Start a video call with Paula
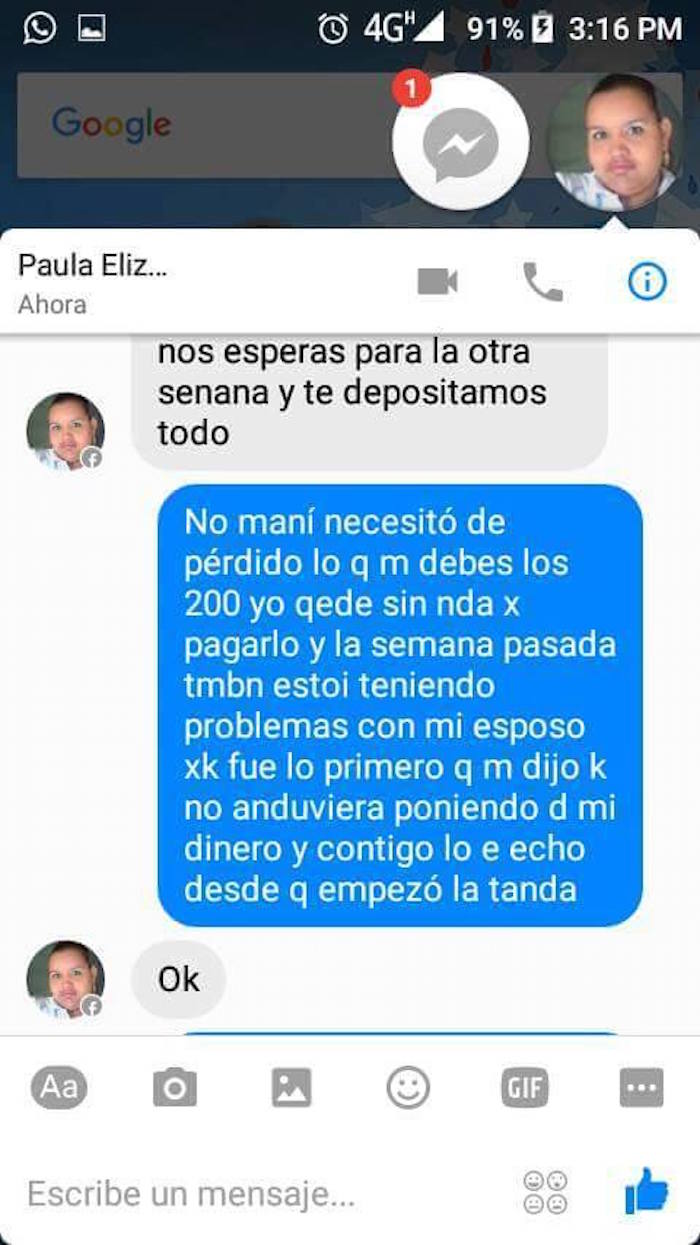 (x=437, y=282)
